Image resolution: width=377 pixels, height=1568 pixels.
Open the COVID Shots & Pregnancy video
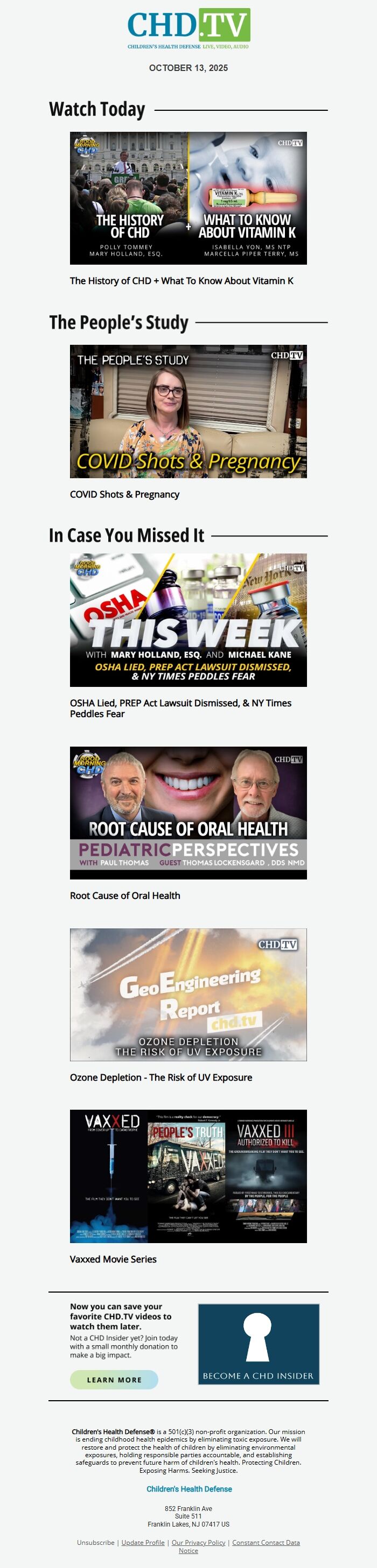click(x=188, y=411)
